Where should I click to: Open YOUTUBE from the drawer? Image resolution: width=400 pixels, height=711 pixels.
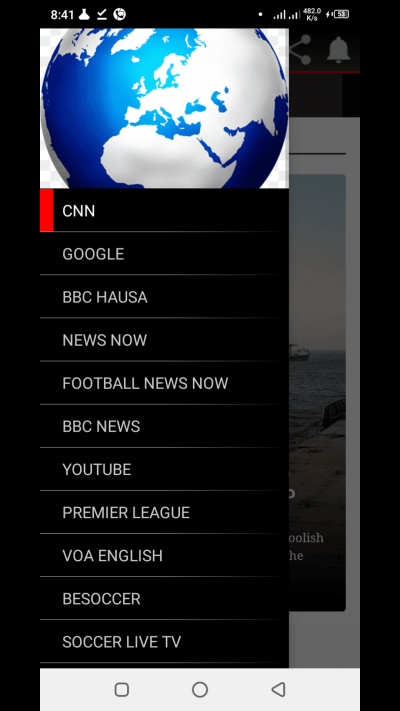(164, 469)
